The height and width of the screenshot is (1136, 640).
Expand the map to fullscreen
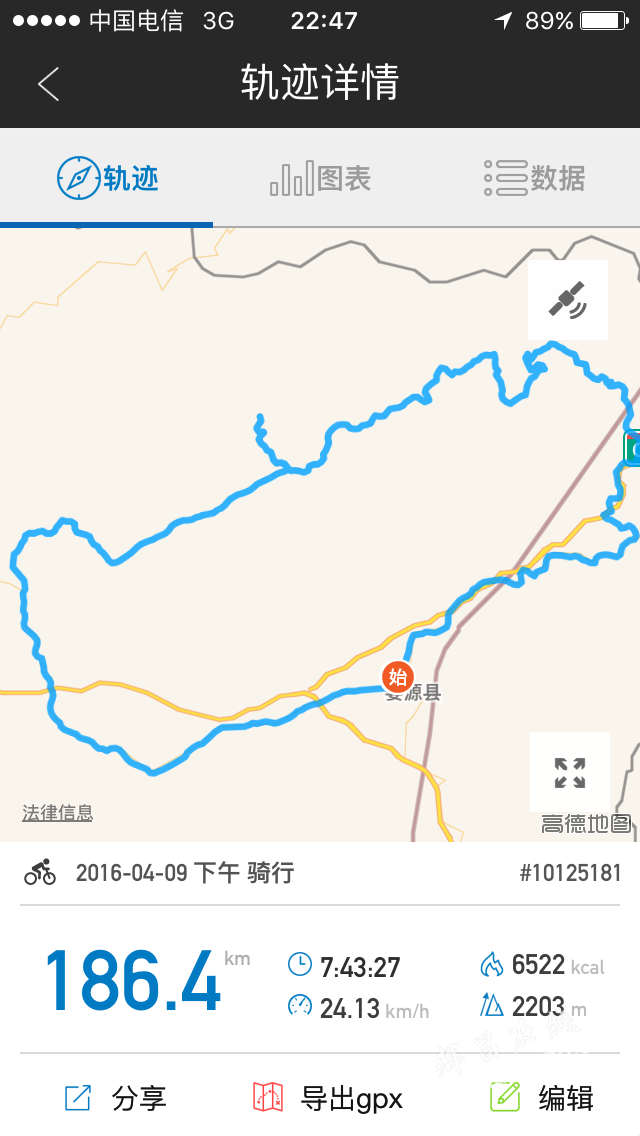569,772
